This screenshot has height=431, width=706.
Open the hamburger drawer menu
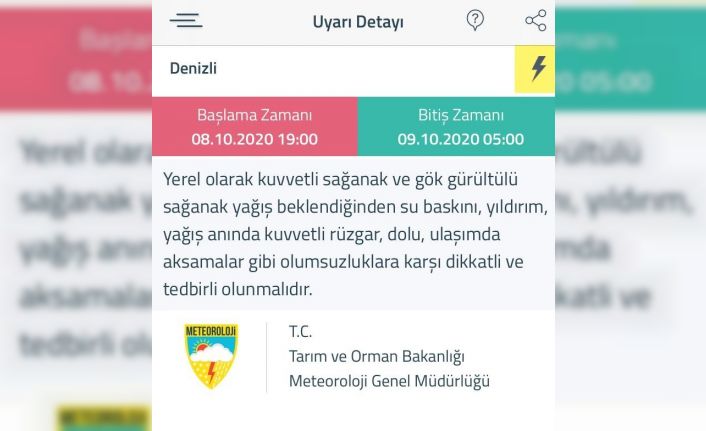pyautogui.click(x=185, y=21)
